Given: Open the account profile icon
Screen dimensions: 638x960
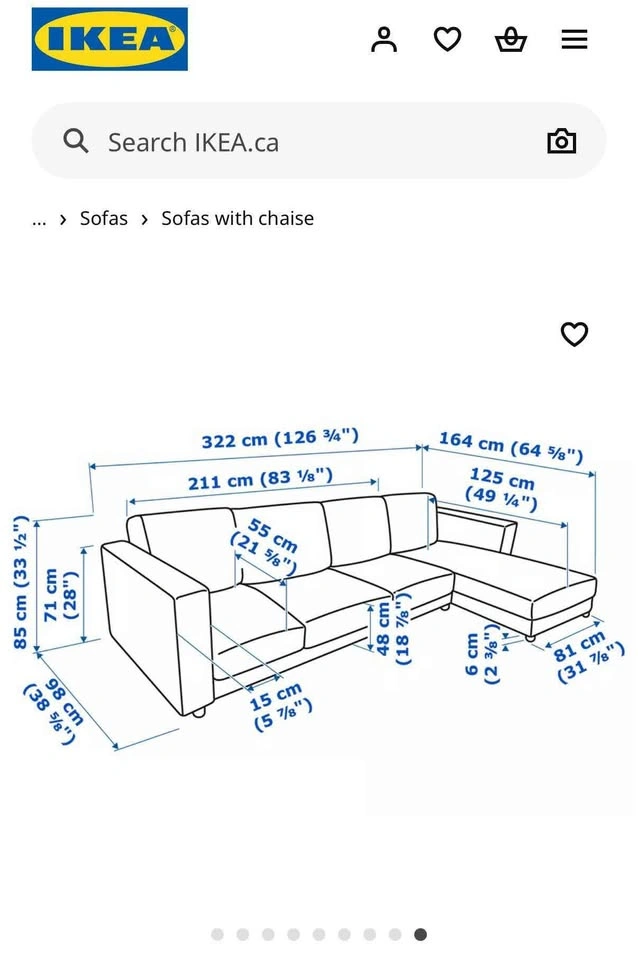Looking at the screenshot, I should pyautogui.click(x=384, y=40).
